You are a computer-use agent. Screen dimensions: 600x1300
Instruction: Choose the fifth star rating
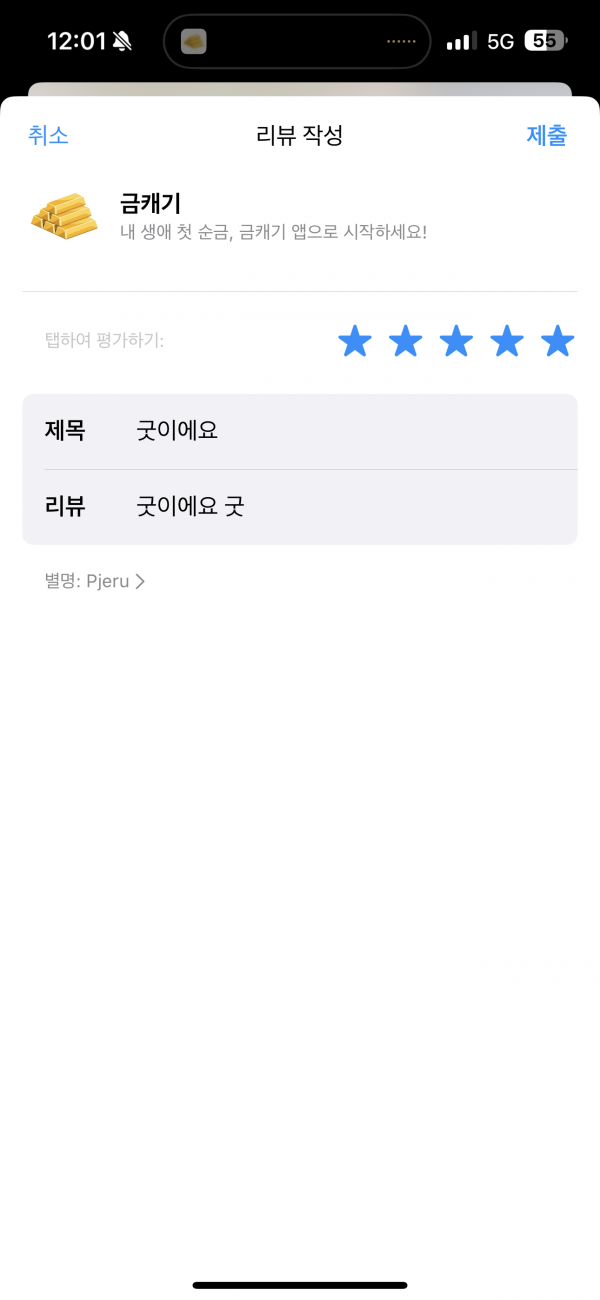click(558, 341)
